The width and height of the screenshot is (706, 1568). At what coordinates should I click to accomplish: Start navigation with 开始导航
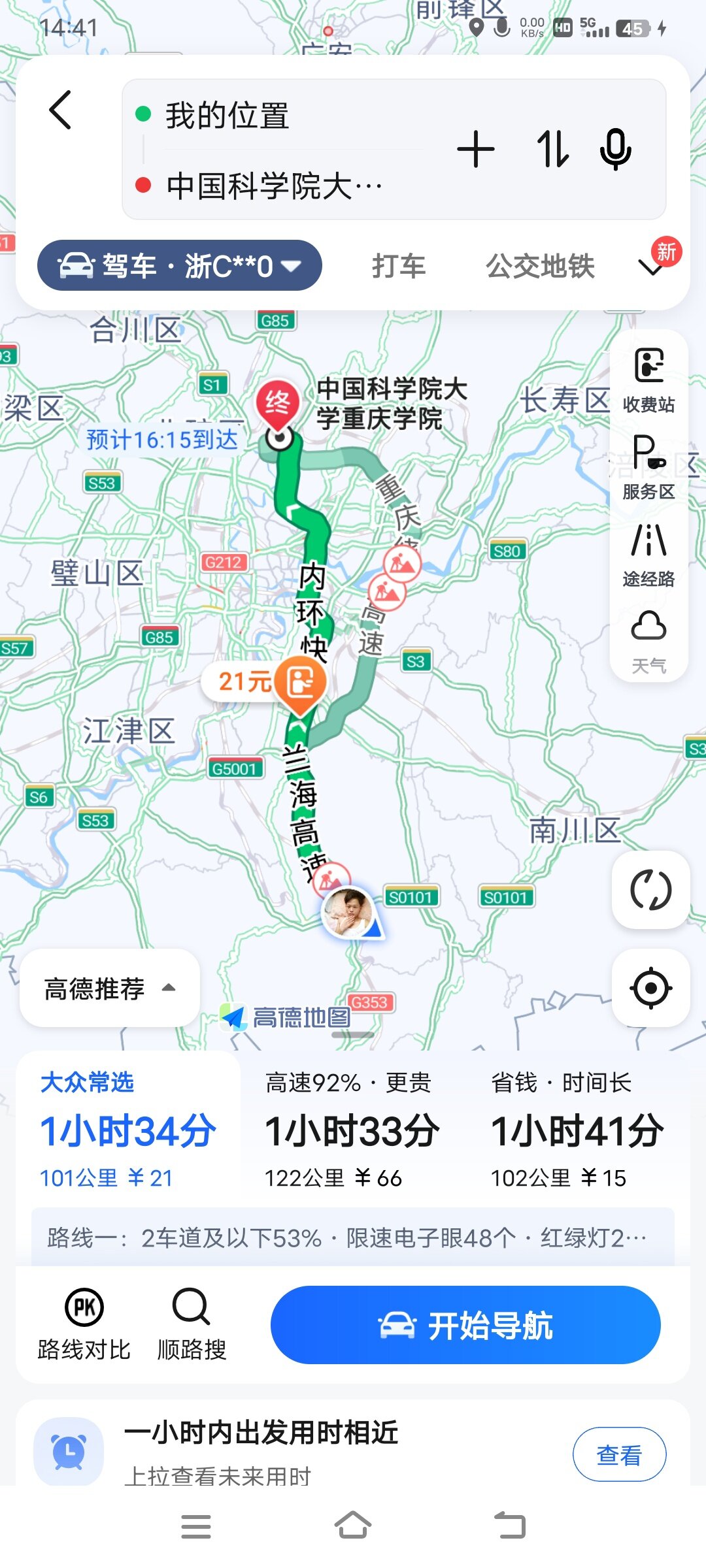click(x=465, y=1325)
